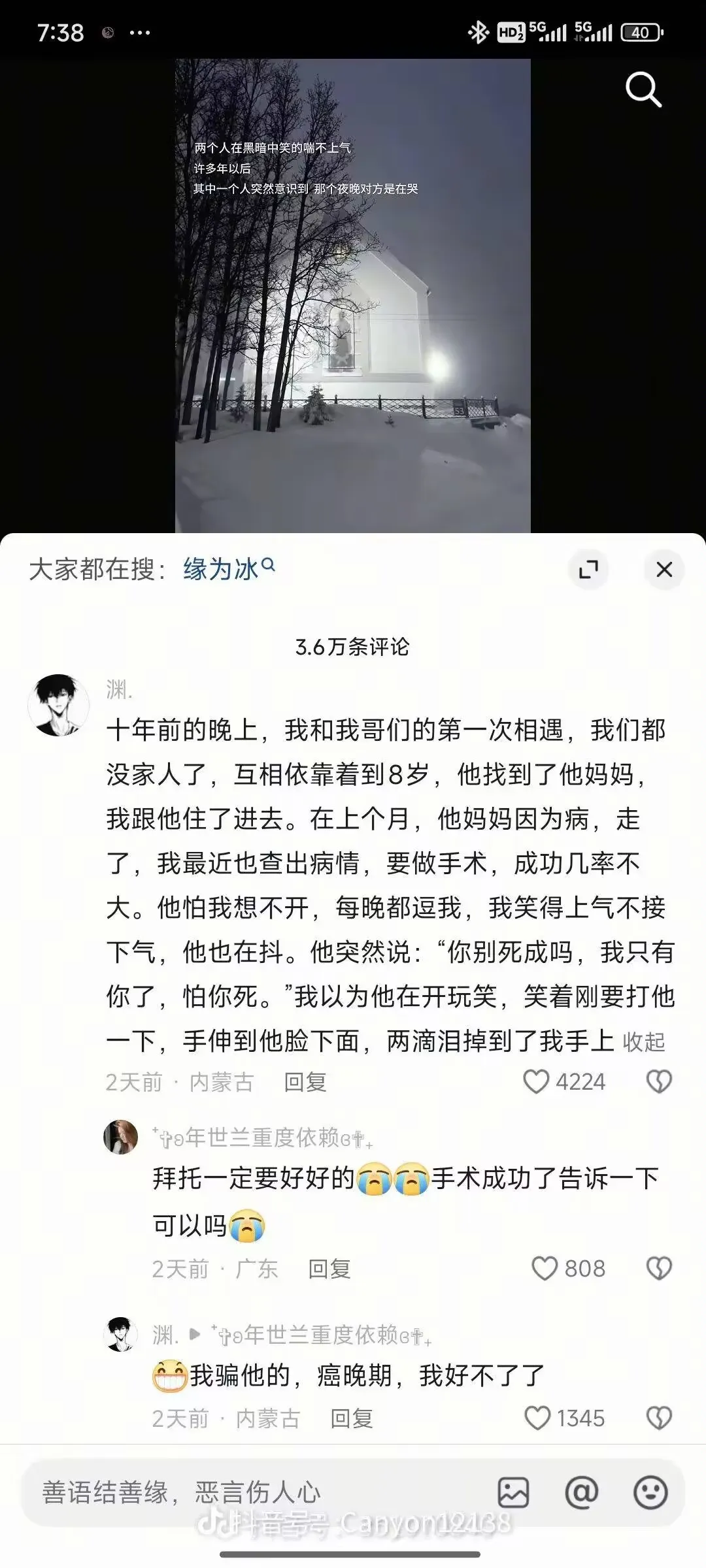The image size is (706, 1568).
Task: Close the comments panel
Action: (664, 570)
